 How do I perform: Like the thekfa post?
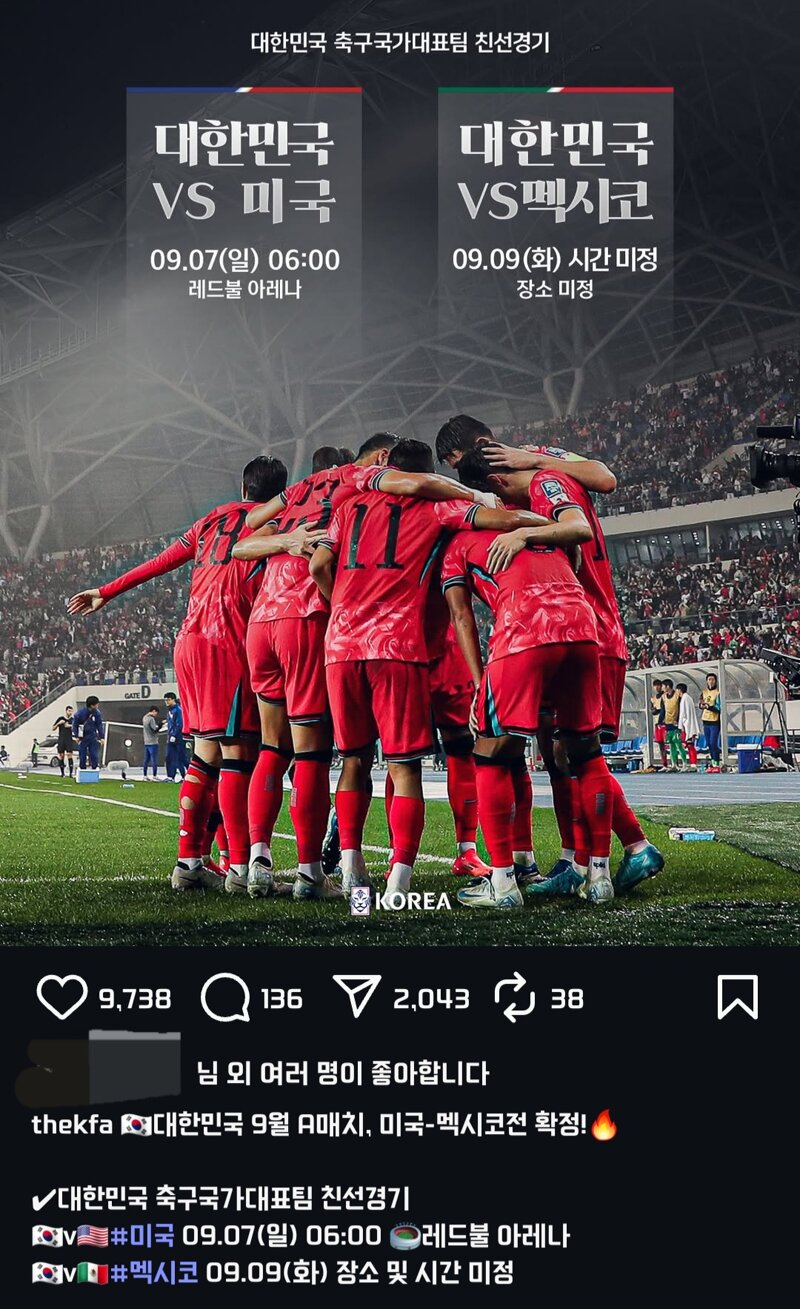pos(62,997)
